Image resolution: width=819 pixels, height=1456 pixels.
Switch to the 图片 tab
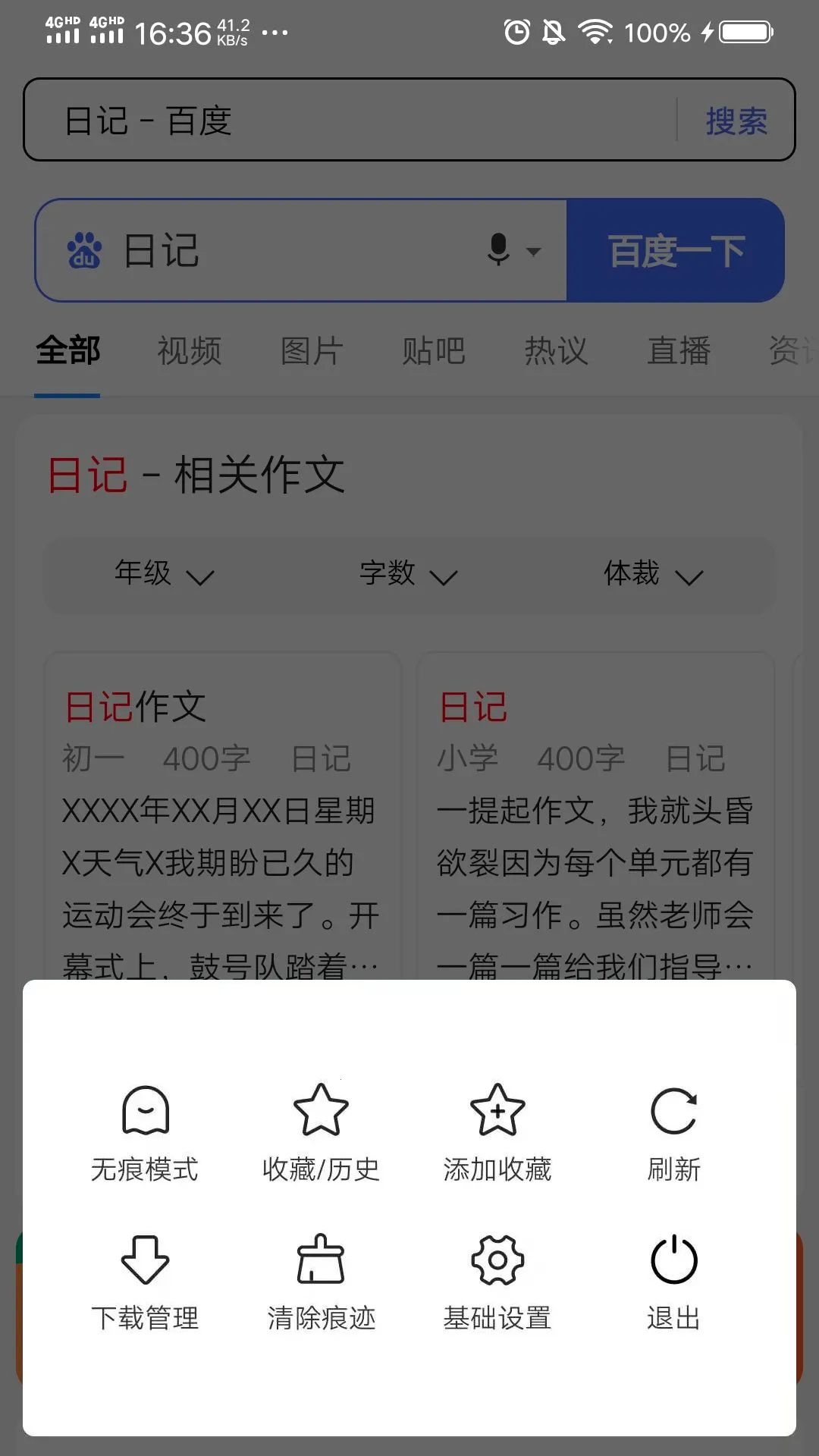click(x=311, y=350)
